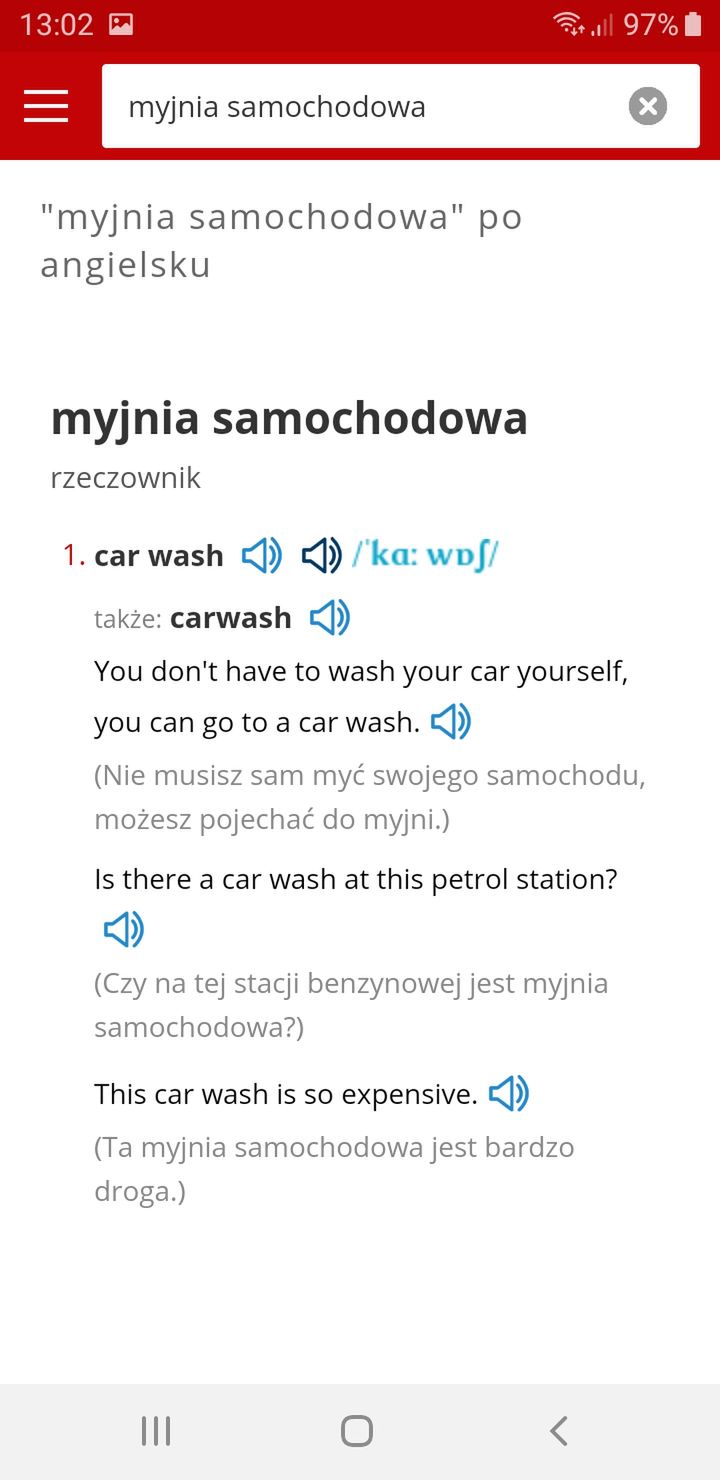Play second dark-blue pronunciation of "car wash"
This screenshot has height=1480, width=720.
point(322,555)
